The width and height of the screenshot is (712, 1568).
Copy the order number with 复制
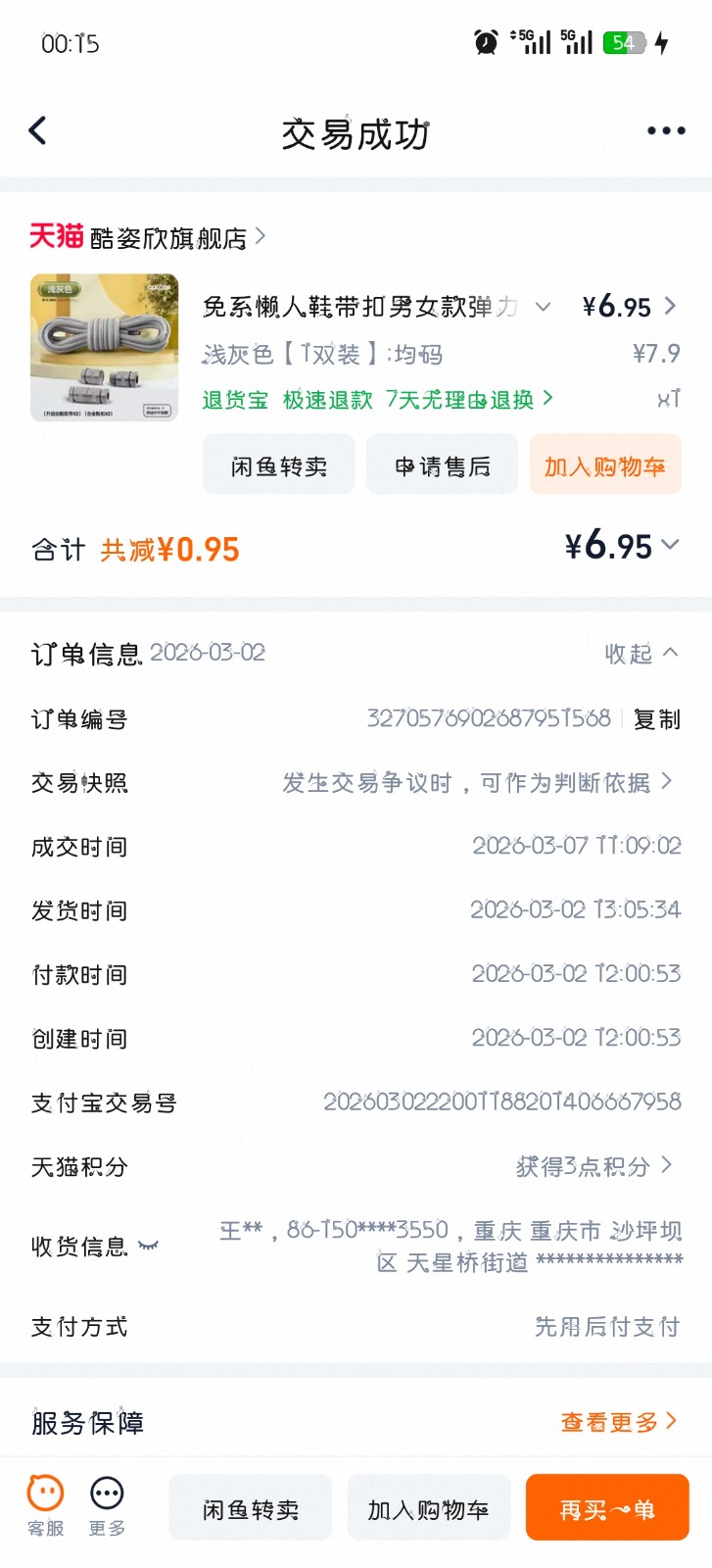(x=656, y=719)
